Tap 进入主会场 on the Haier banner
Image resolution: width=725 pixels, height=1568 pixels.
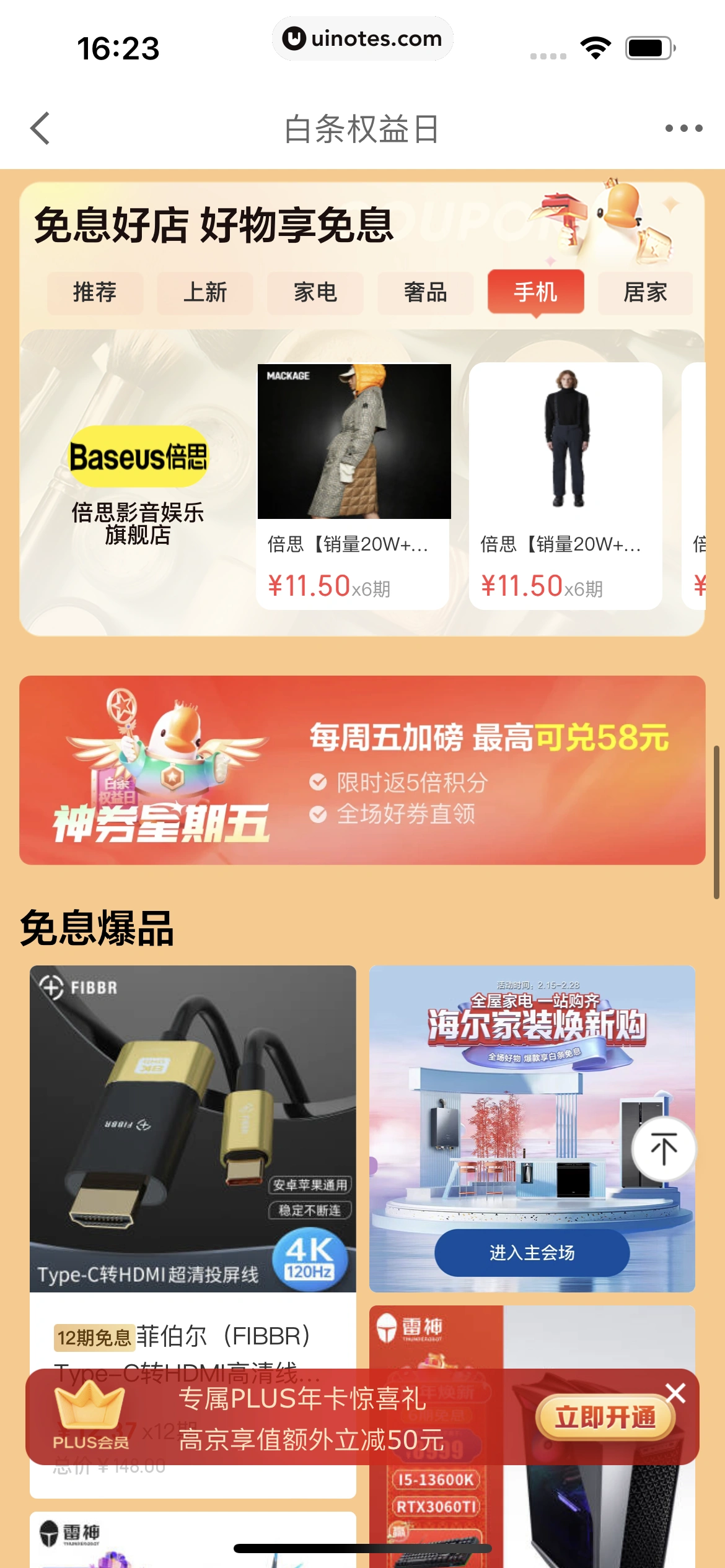532,1253
